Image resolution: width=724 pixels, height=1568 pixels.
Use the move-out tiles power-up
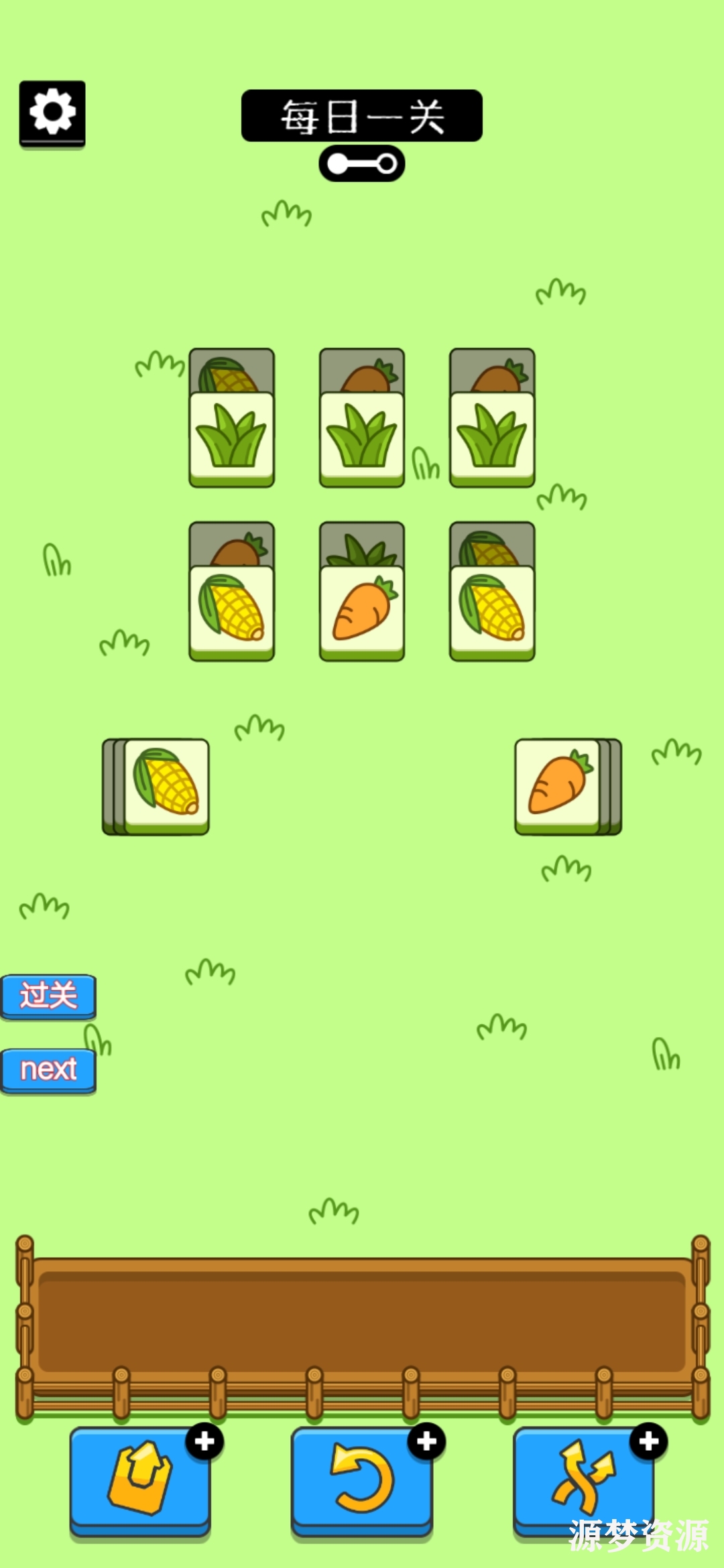(x=140, y=1480)
